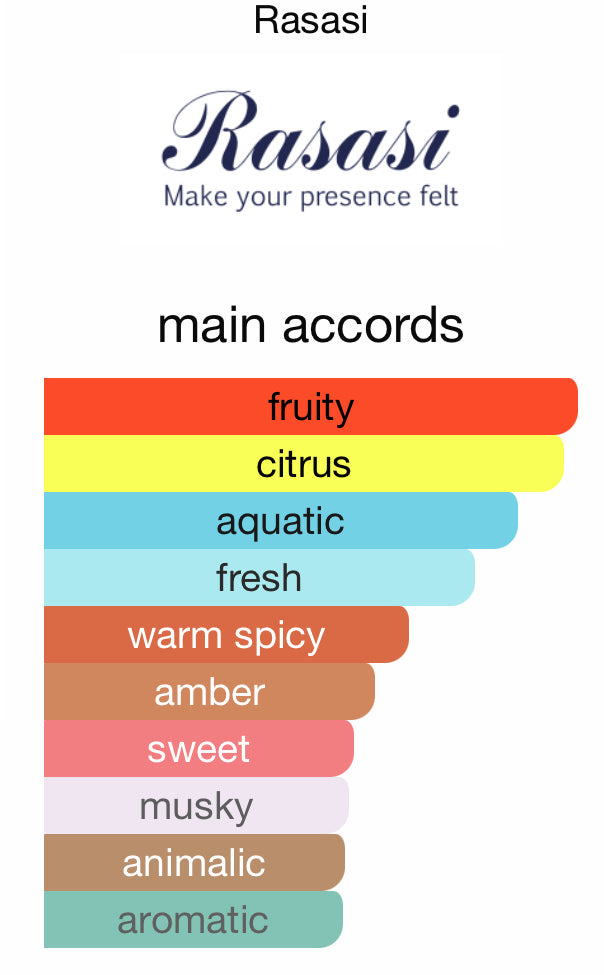
Task: Open the Rasasi brand page link
Action: pos(310,20)
